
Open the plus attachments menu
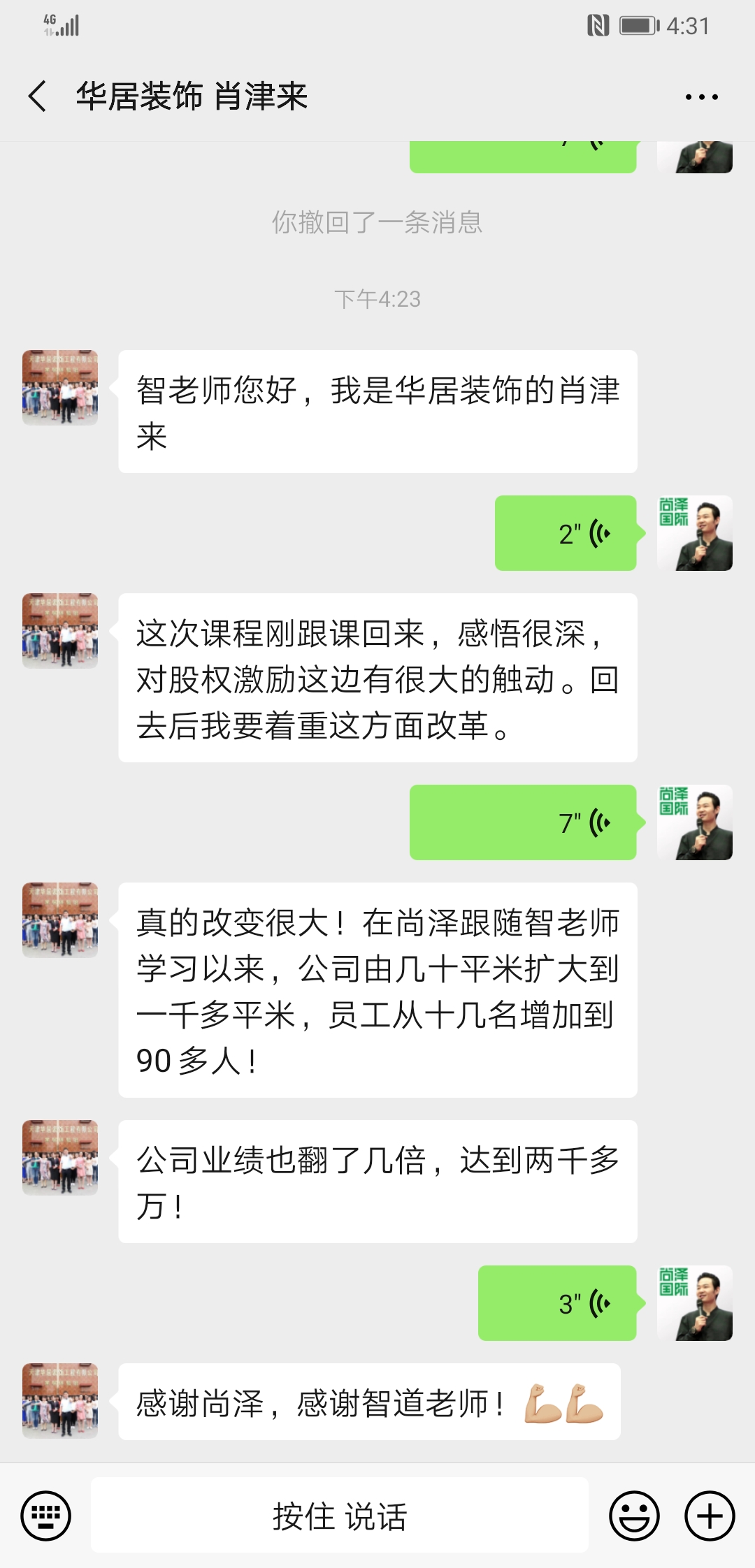pos(710,1516)
